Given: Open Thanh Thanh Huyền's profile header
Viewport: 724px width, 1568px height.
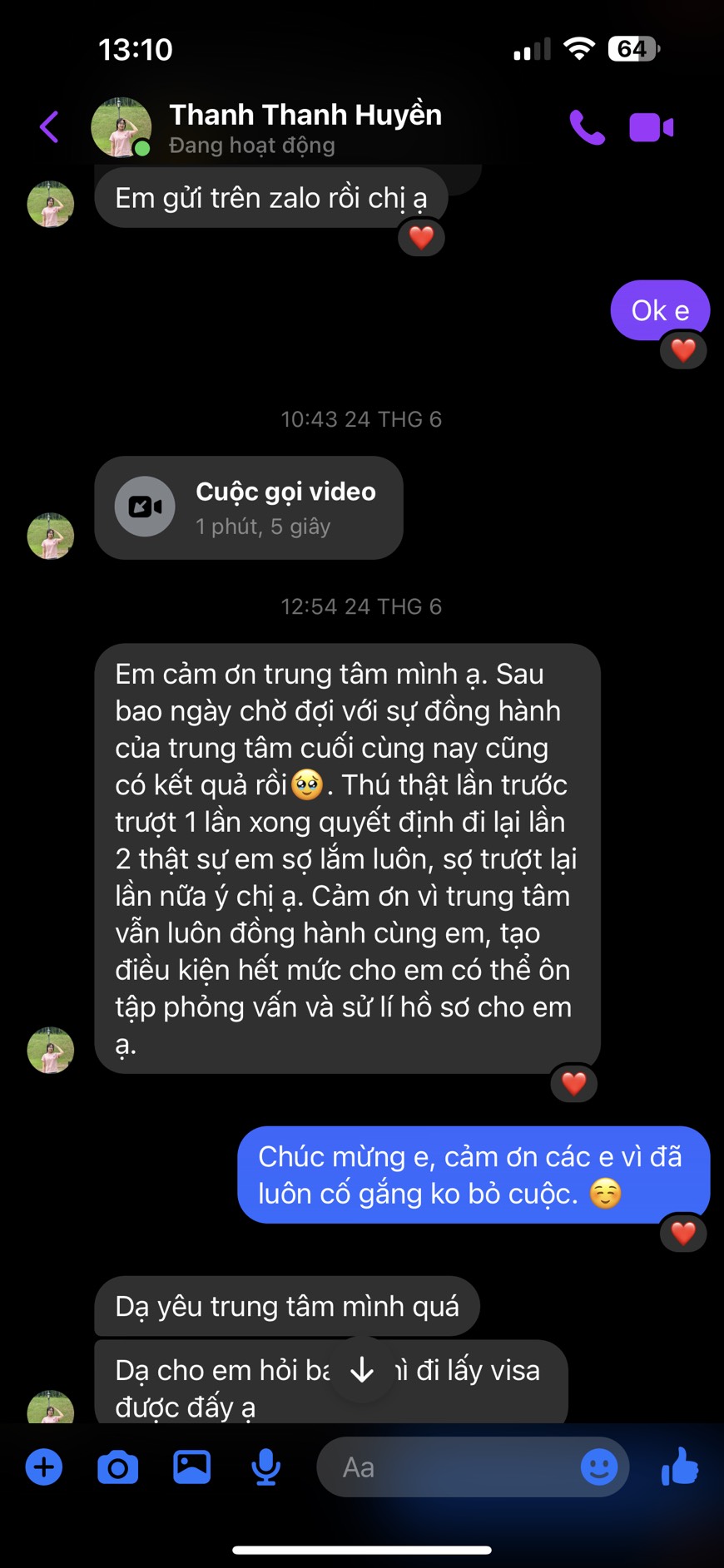Looking at the screenshot, I should coord(305,127).
